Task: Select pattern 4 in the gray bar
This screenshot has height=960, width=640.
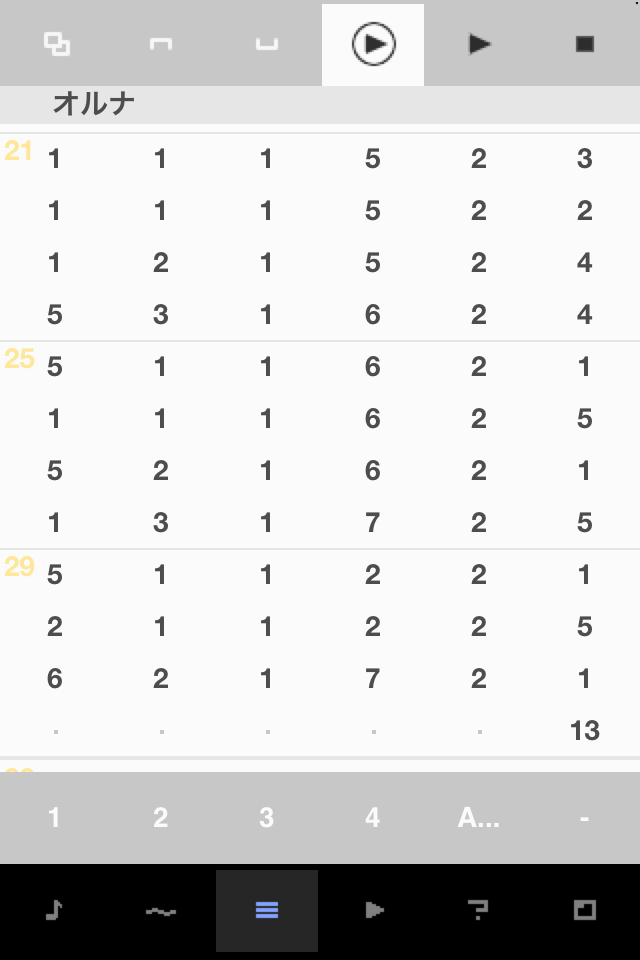Action: pos(372,817)
